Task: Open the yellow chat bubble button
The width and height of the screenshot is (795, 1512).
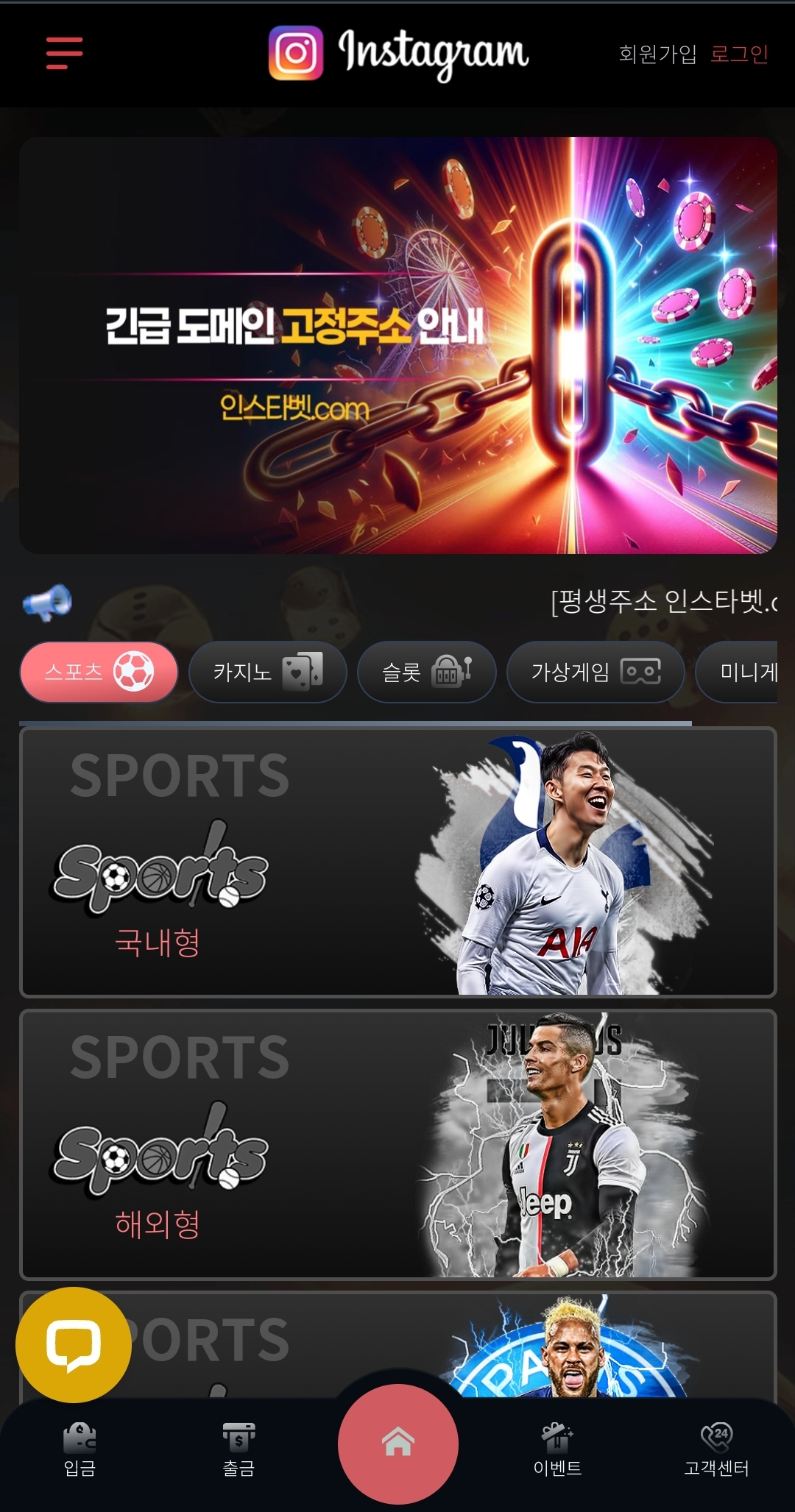Action: (x=74, y=1344)
